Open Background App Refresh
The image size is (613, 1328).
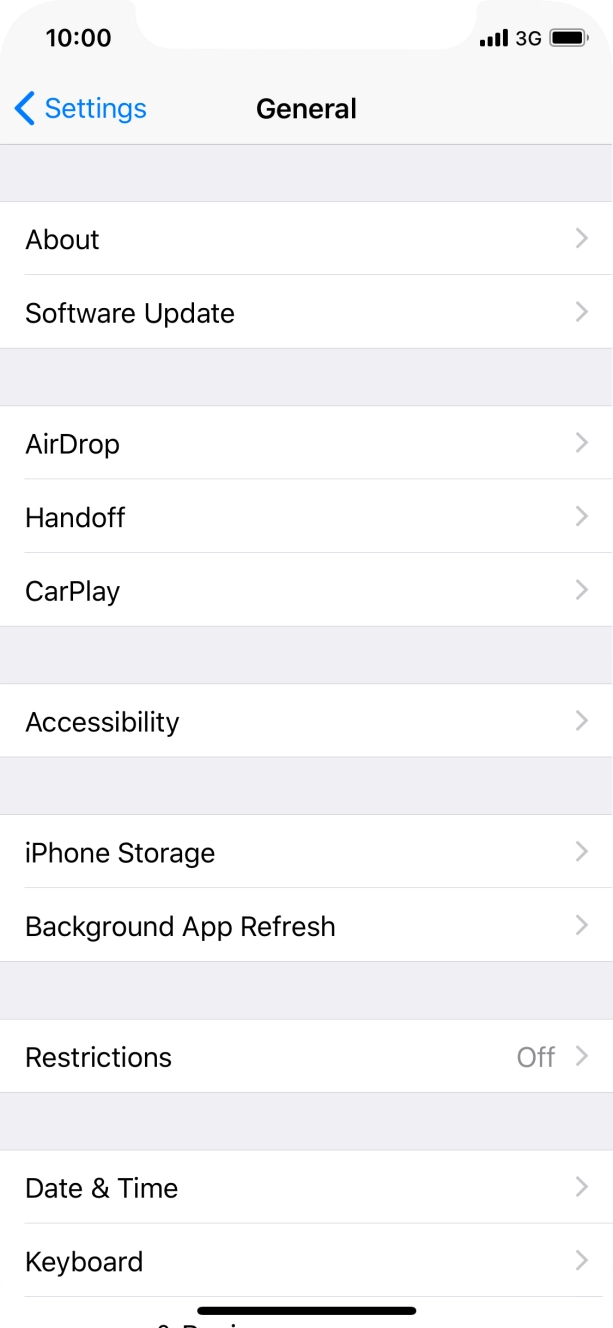[x=306, y=925]
